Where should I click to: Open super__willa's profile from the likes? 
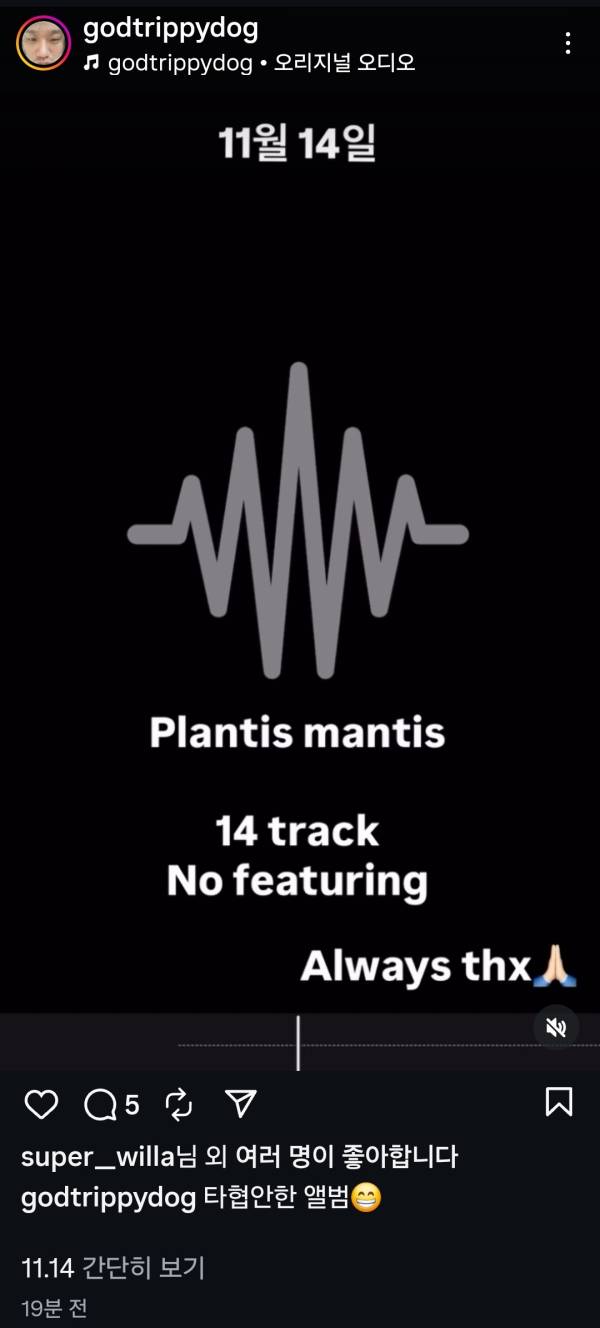coord(97,1158)
